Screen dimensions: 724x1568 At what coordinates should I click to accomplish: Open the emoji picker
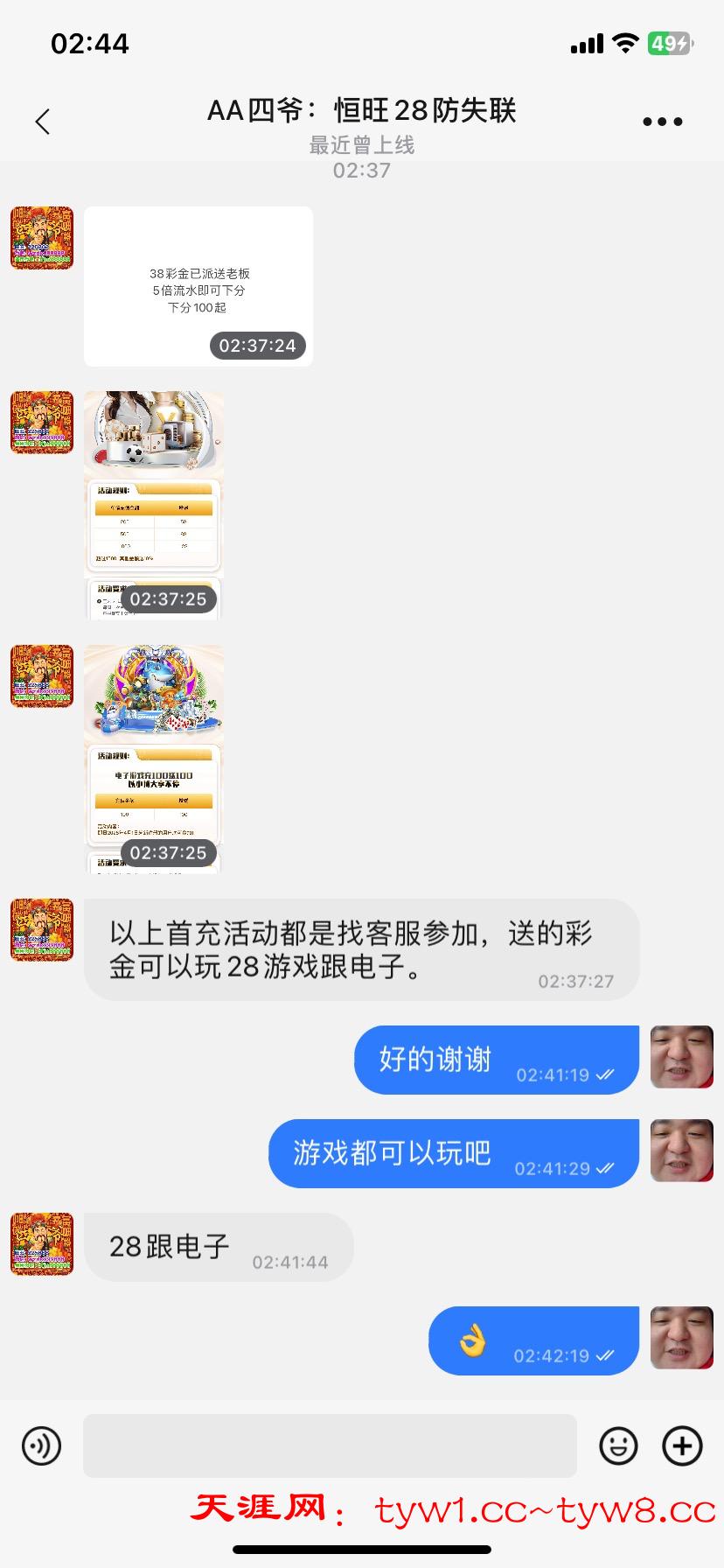[x=618, y=1445]
